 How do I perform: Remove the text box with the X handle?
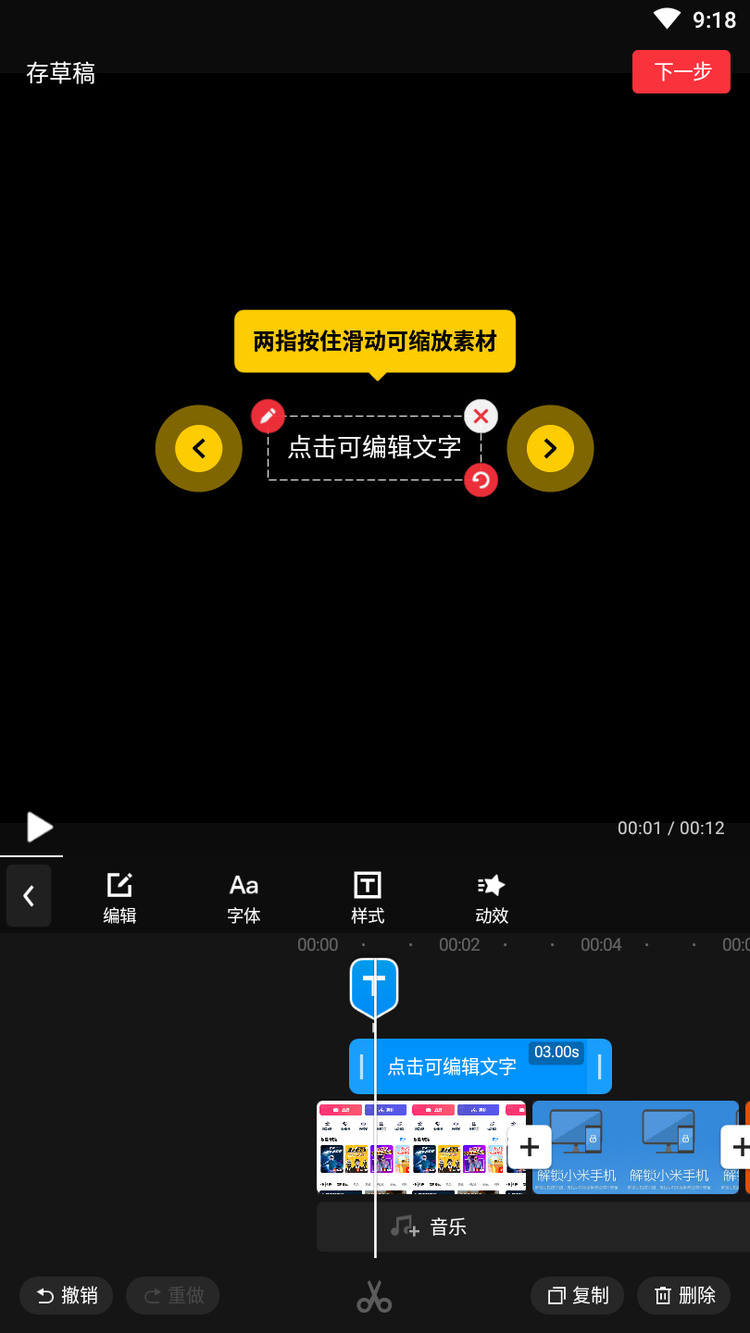pyautogui.click(x=481, y=416)
